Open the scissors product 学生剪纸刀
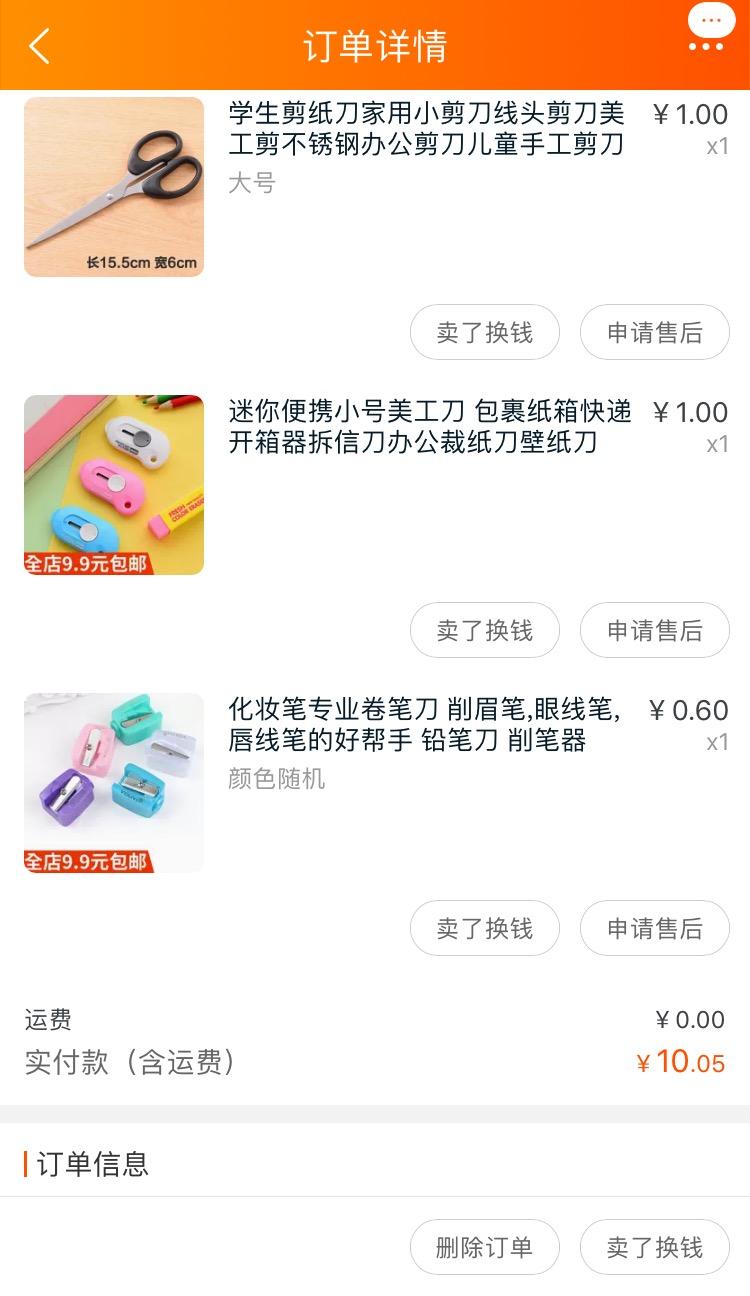The width and height of the screenshot is (750, 1296). 426,129
